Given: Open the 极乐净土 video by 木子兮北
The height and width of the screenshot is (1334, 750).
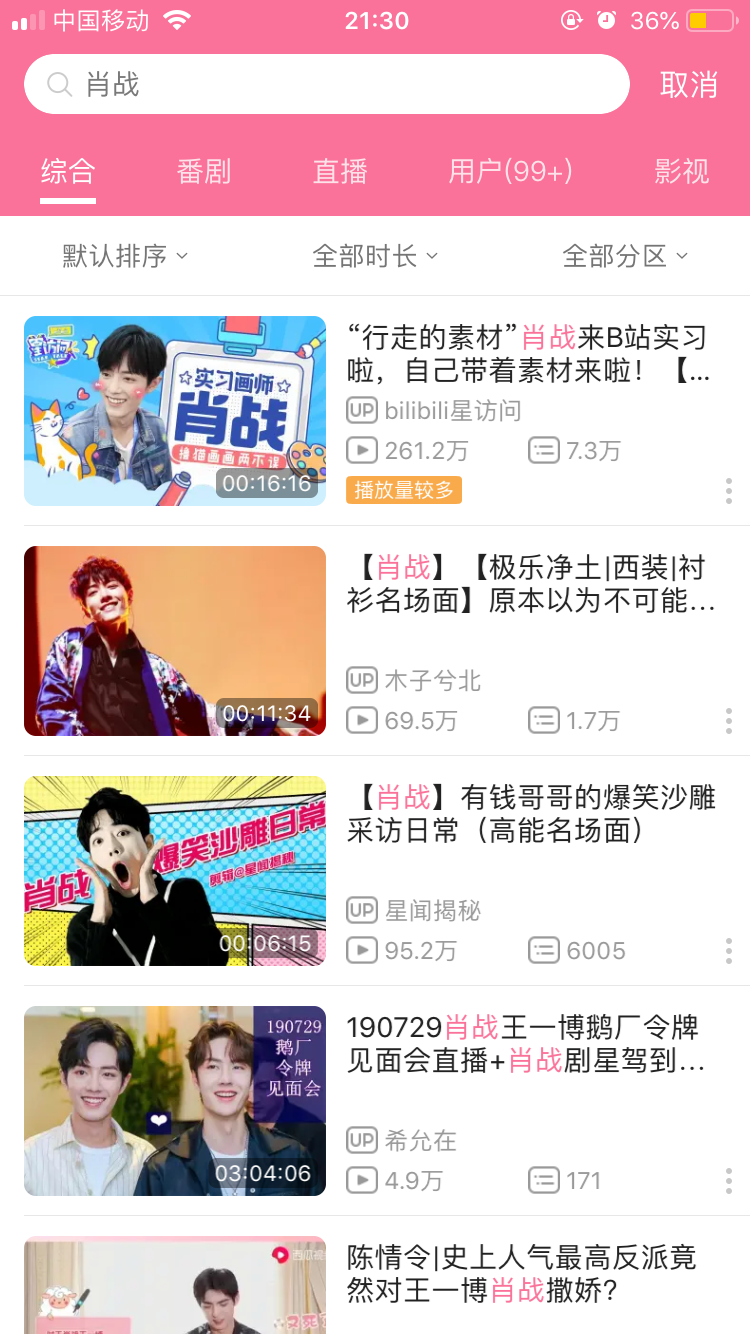Looking at the screenshot, I should point(175,641).
